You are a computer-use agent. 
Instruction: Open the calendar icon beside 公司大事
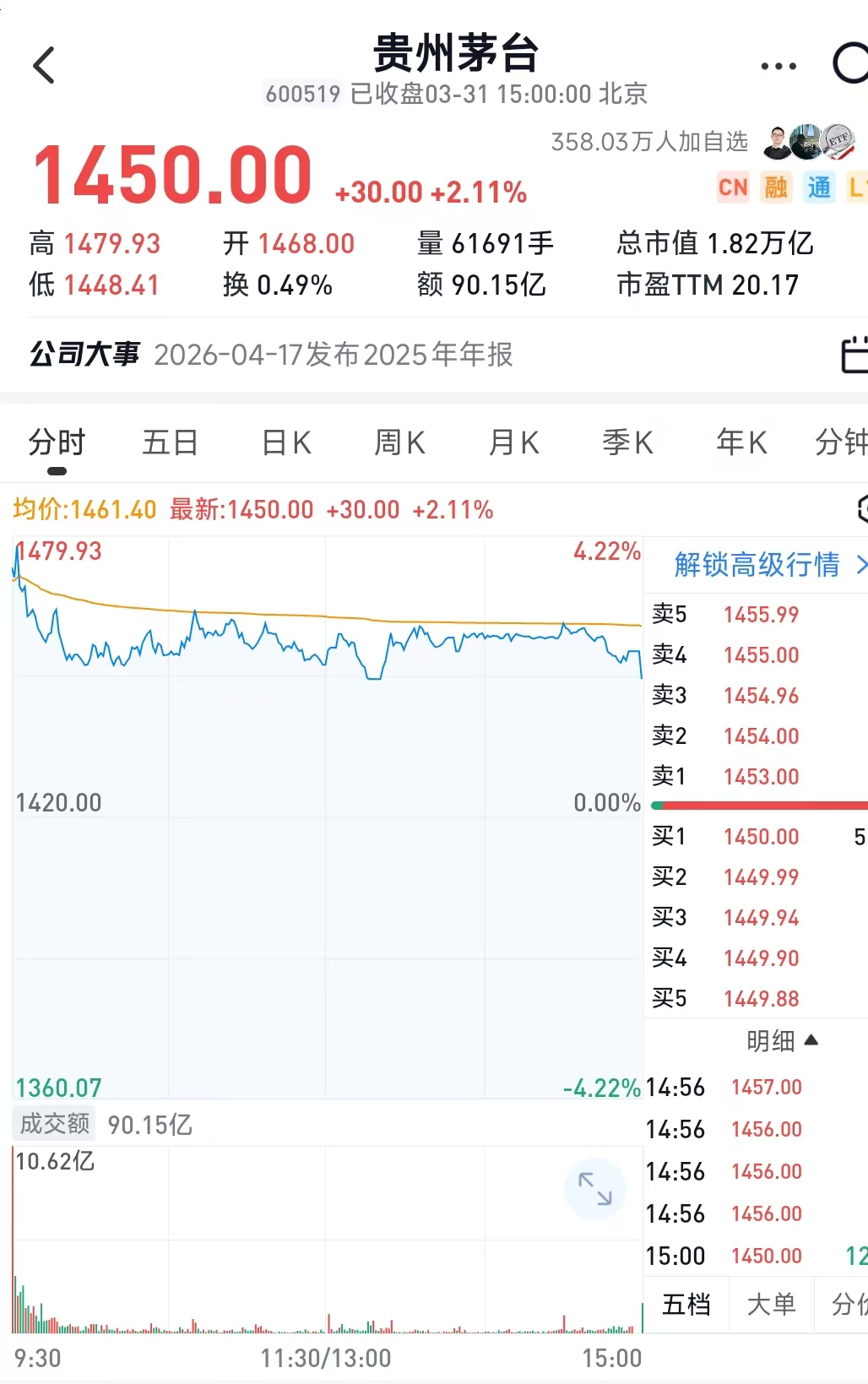click(x=854, y=355)
